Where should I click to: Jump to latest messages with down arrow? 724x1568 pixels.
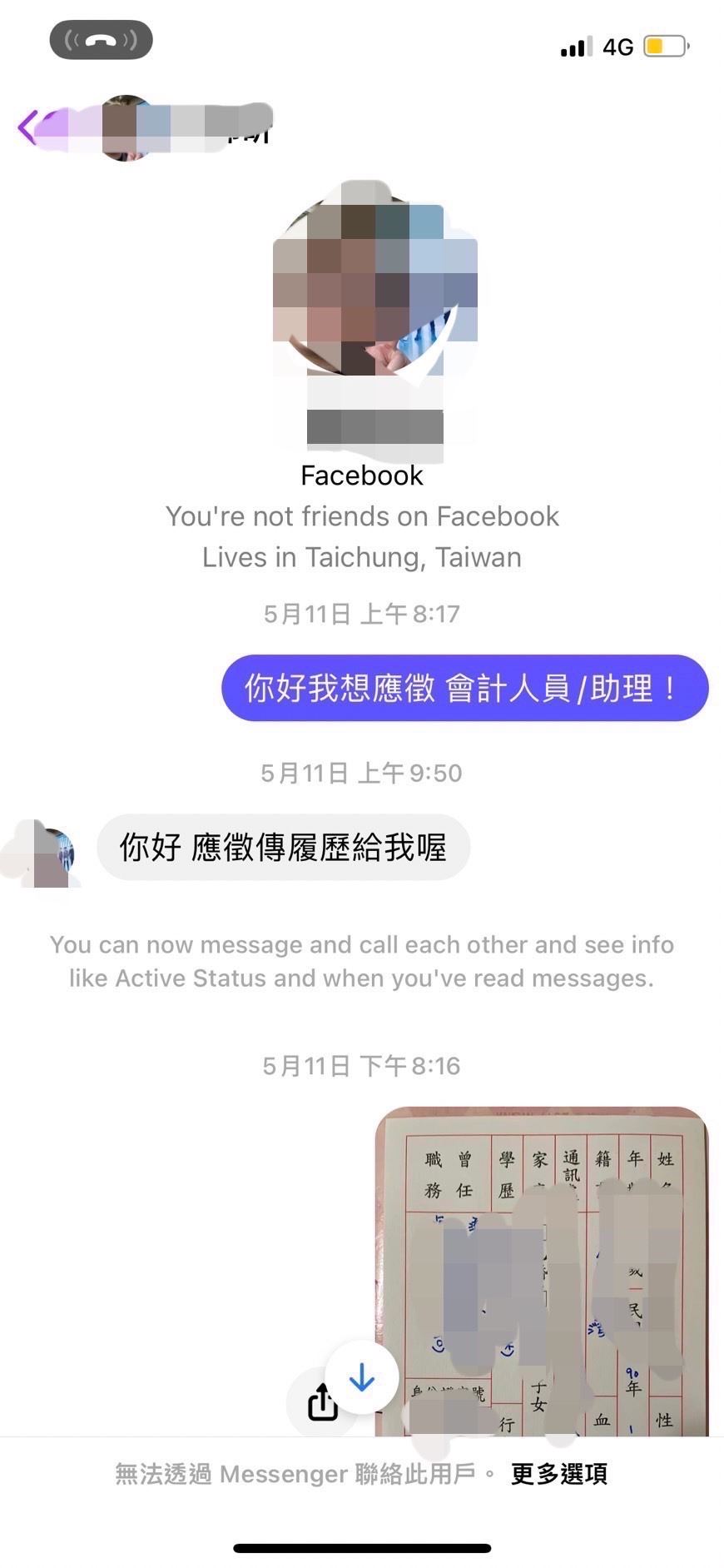click(x=362, y=1378)
